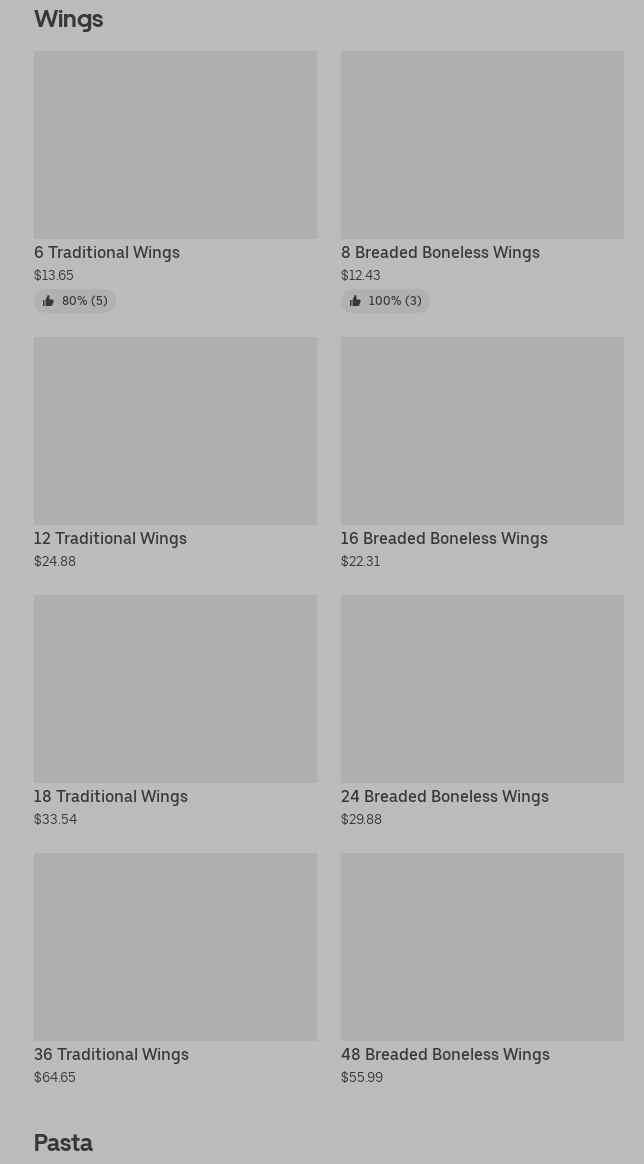Select 48 Breaded Boneless Wings
This screenshot has width=644, height=1164.
click(x=482, y=969)
